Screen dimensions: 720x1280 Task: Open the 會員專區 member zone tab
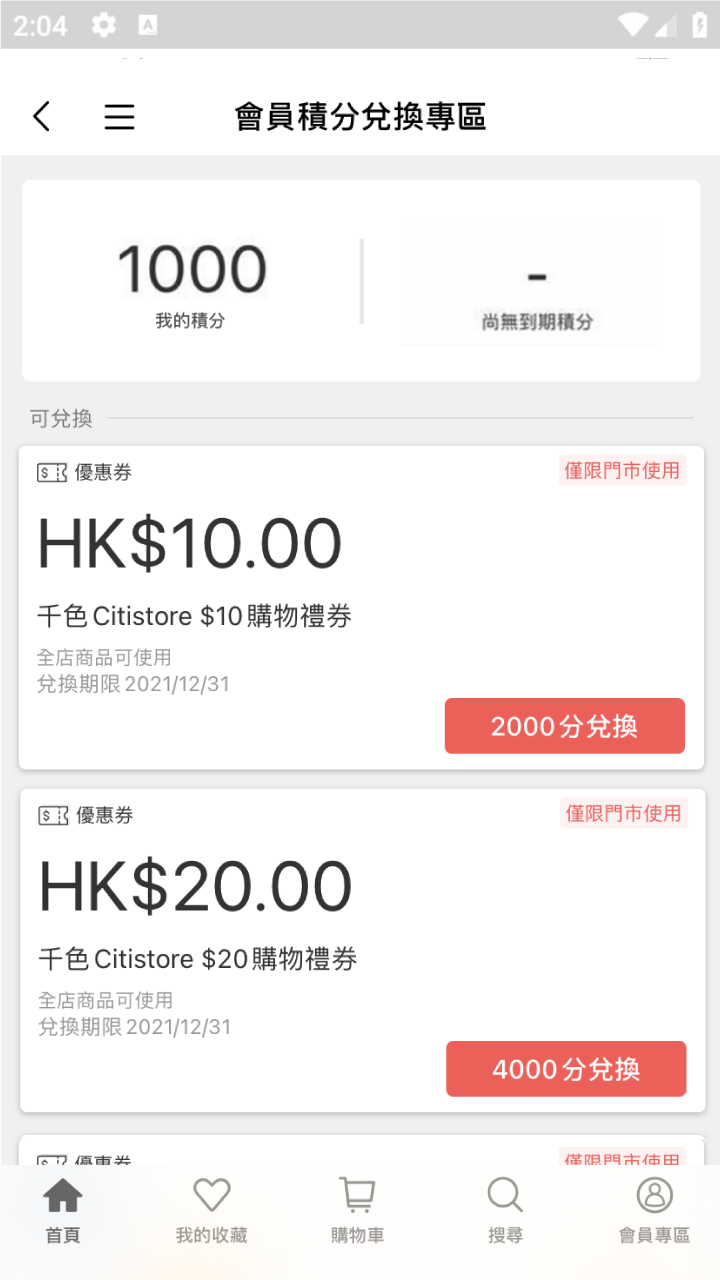(654, 1211)
